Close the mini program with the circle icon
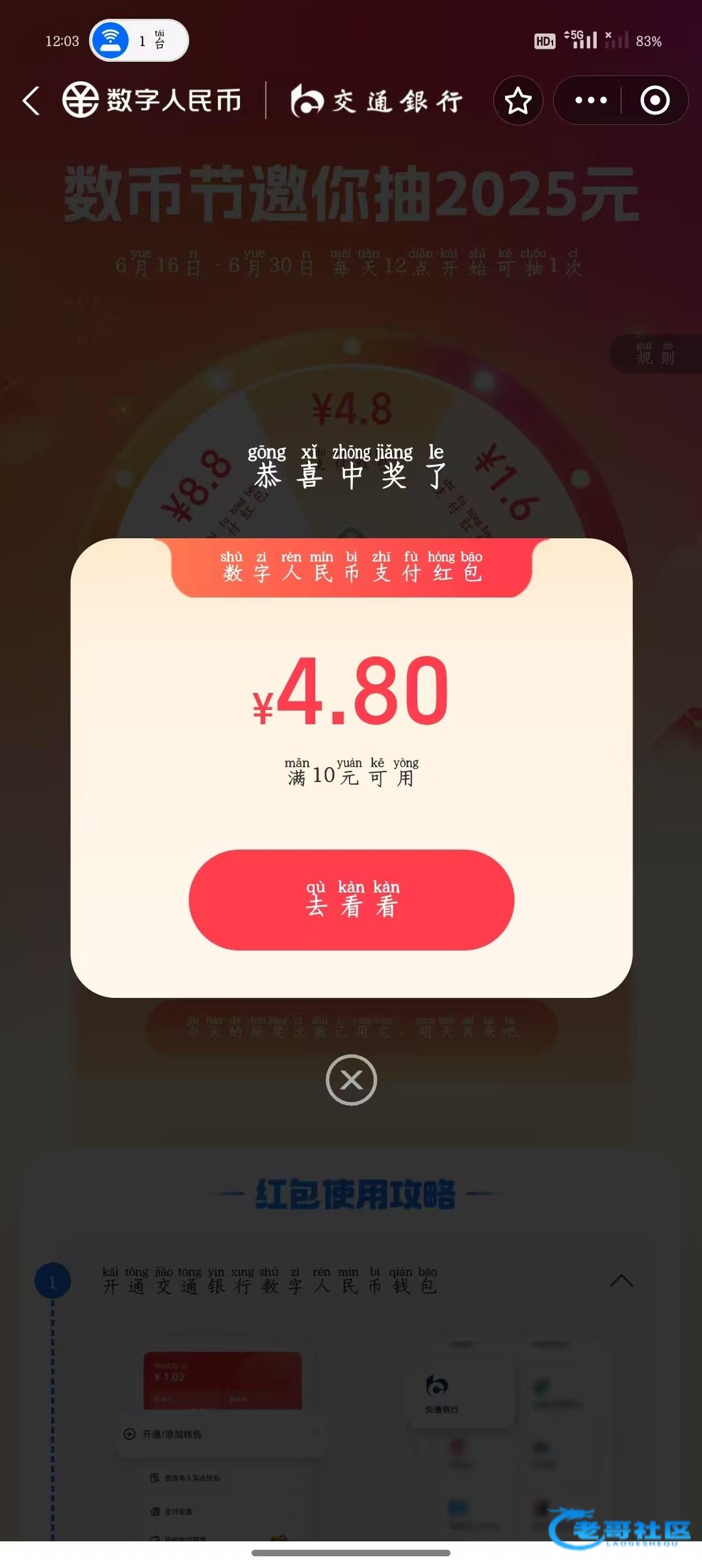The height and width of the screenshot is (1568, 702). point(655,101)
